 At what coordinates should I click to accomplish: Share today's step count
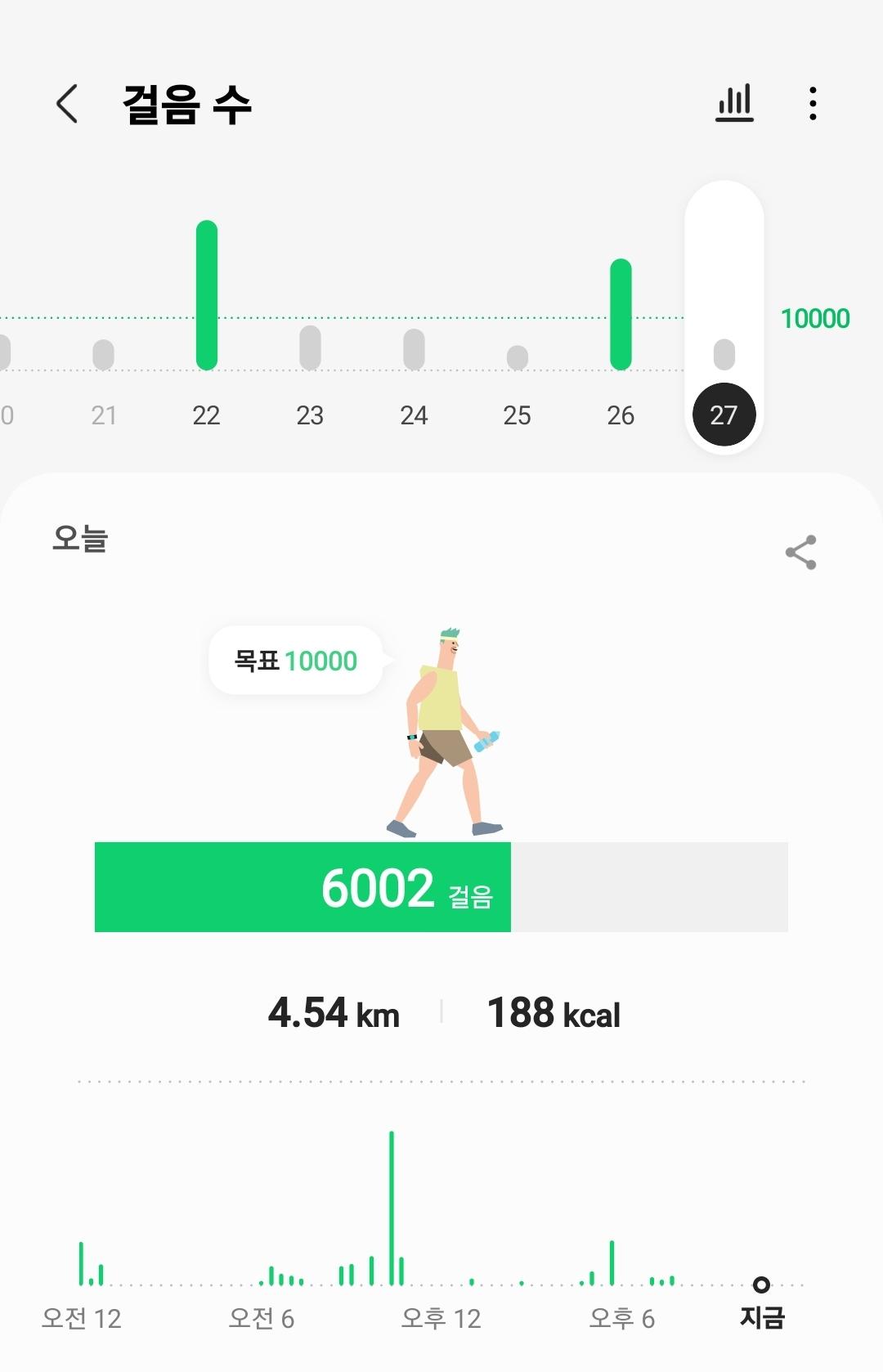800,553
